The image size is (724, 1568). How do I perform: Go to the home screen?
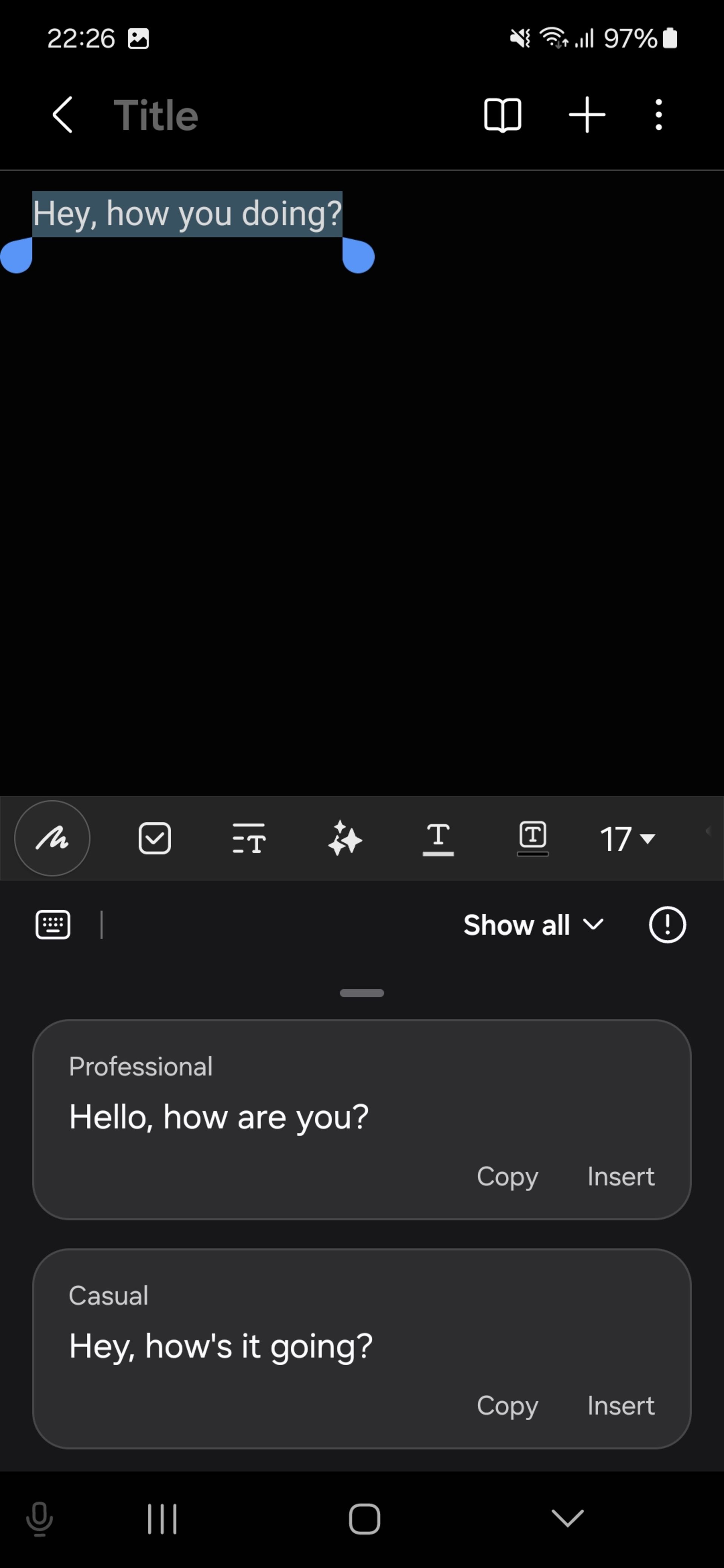pos(364,1519)
